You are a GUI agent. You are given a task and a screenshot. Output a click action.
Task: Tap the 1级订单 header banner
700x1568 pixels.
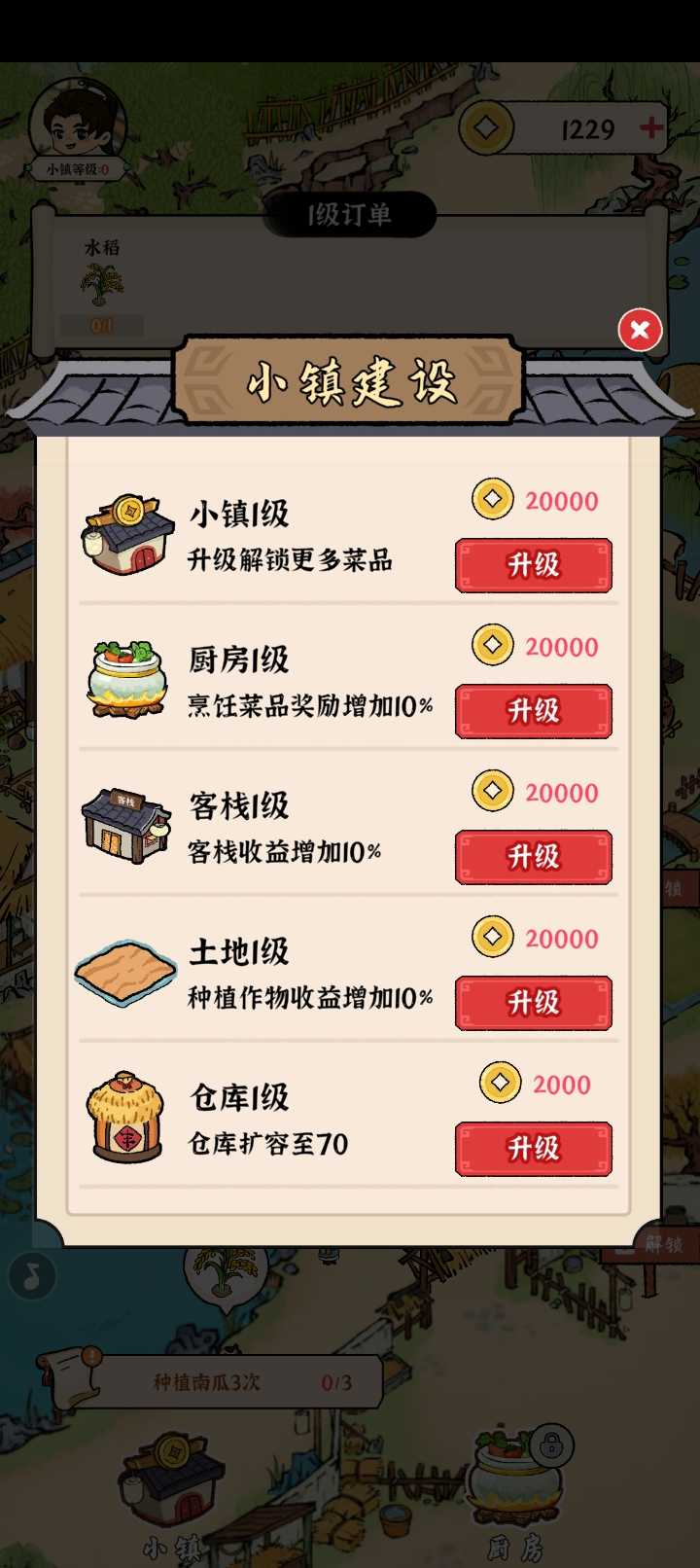(350, 217)
